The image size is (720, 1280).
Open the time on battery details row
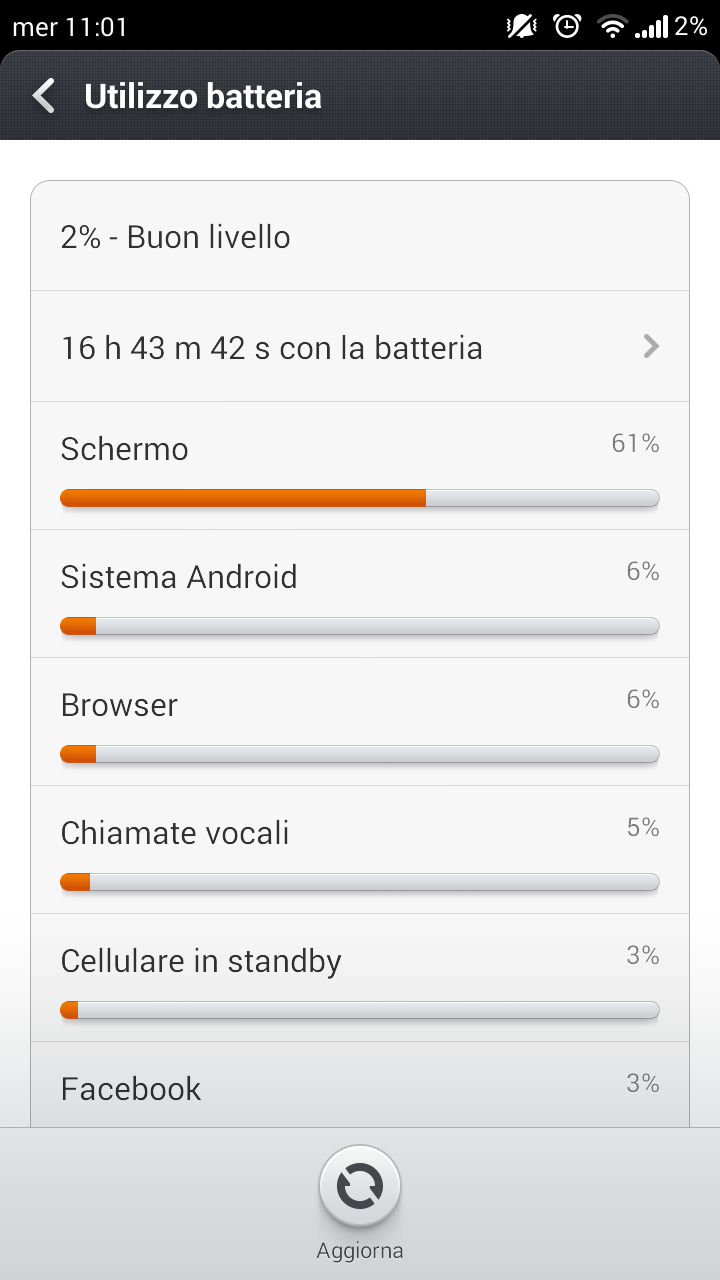(x=360, y=346)
